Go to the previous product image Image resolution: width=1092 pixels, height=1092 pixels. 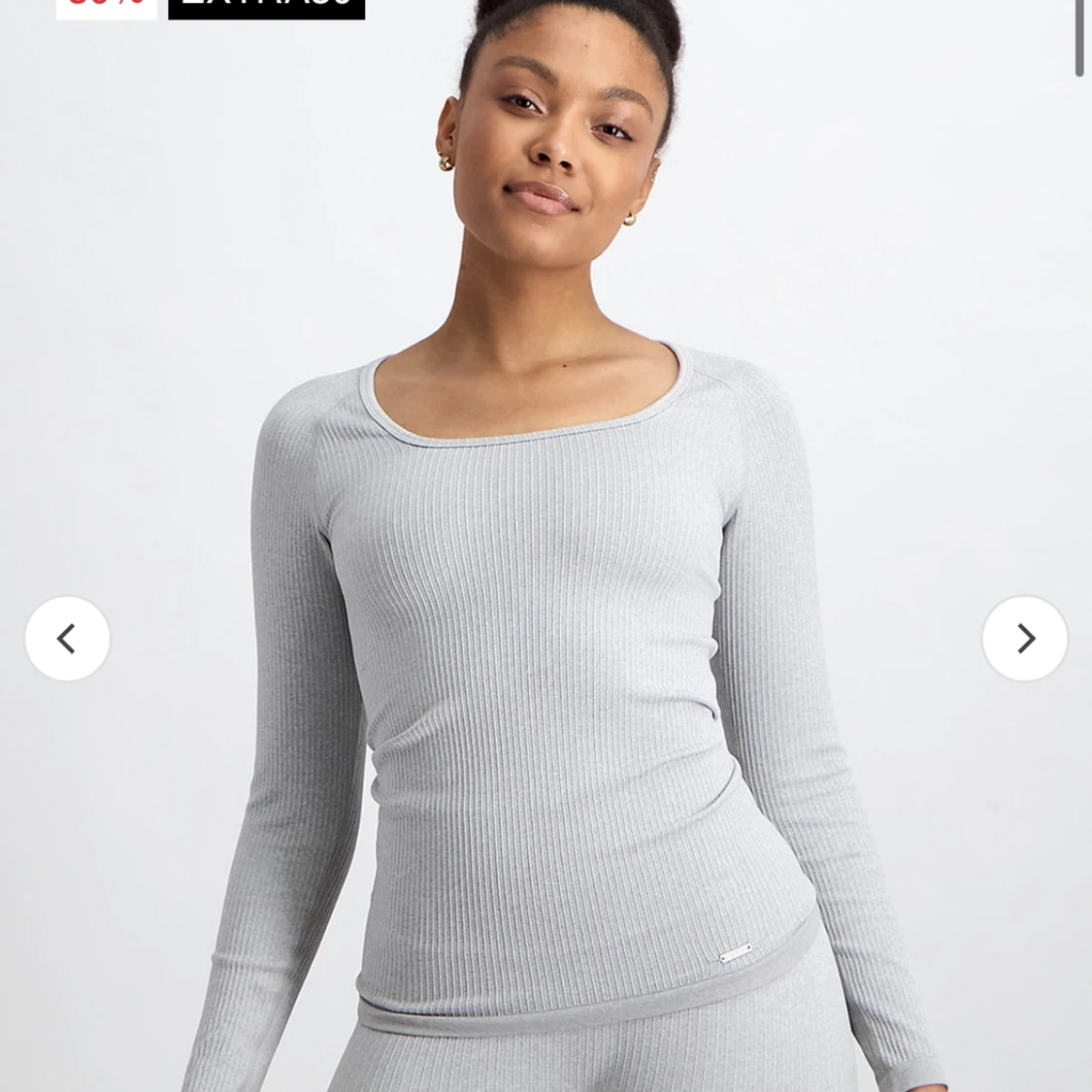(67, 639)
